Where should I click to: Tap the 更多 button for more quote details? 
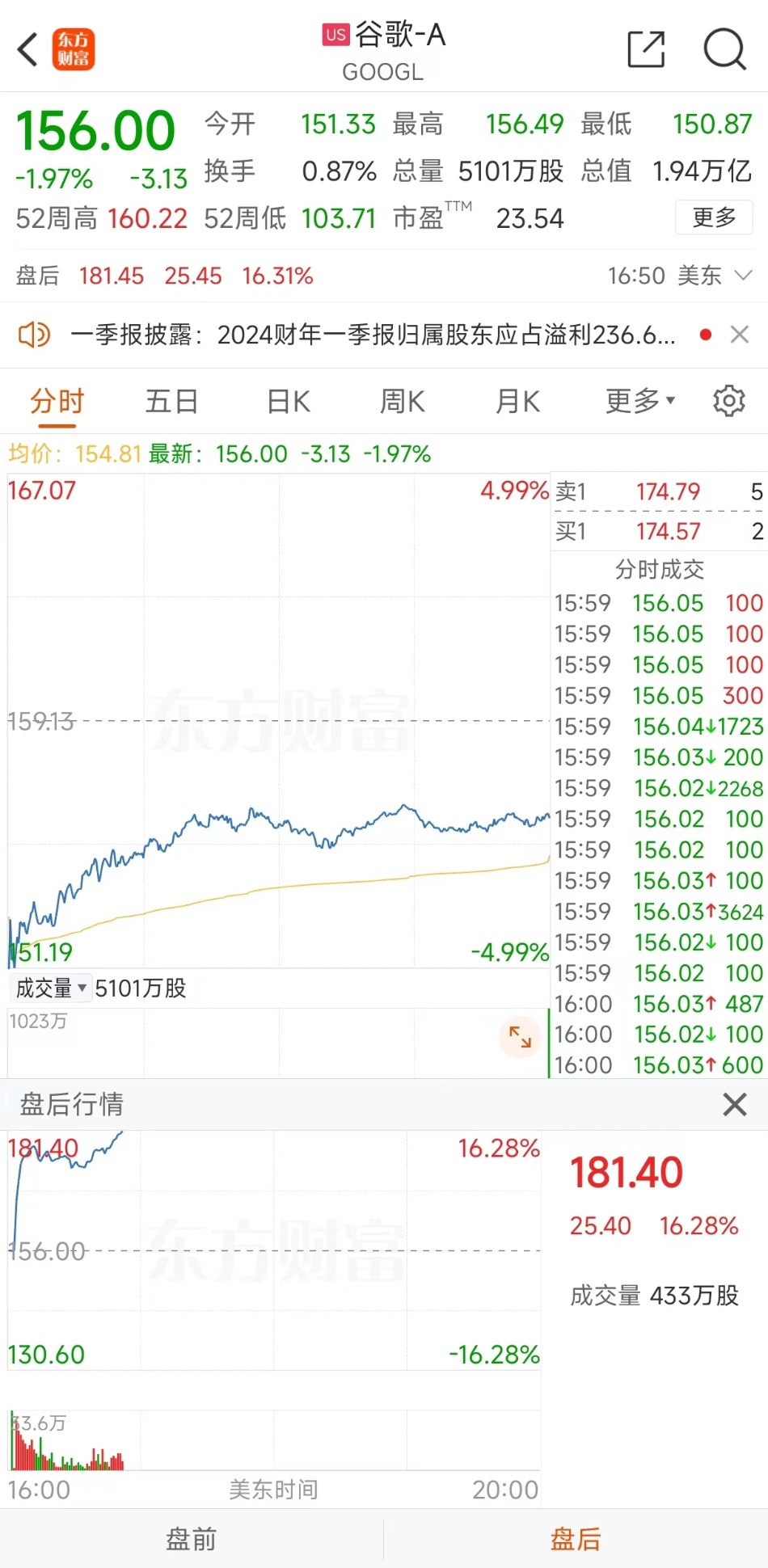pos(714,217)
